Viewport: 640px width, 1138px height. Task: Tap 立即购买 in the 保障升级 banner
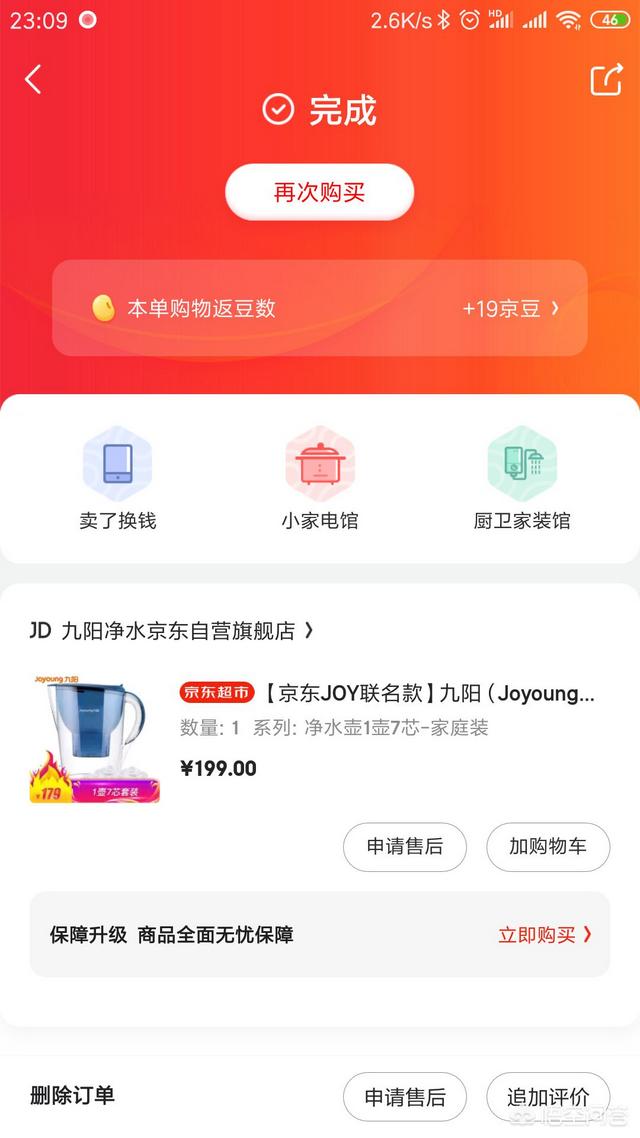tap(545, 935)
